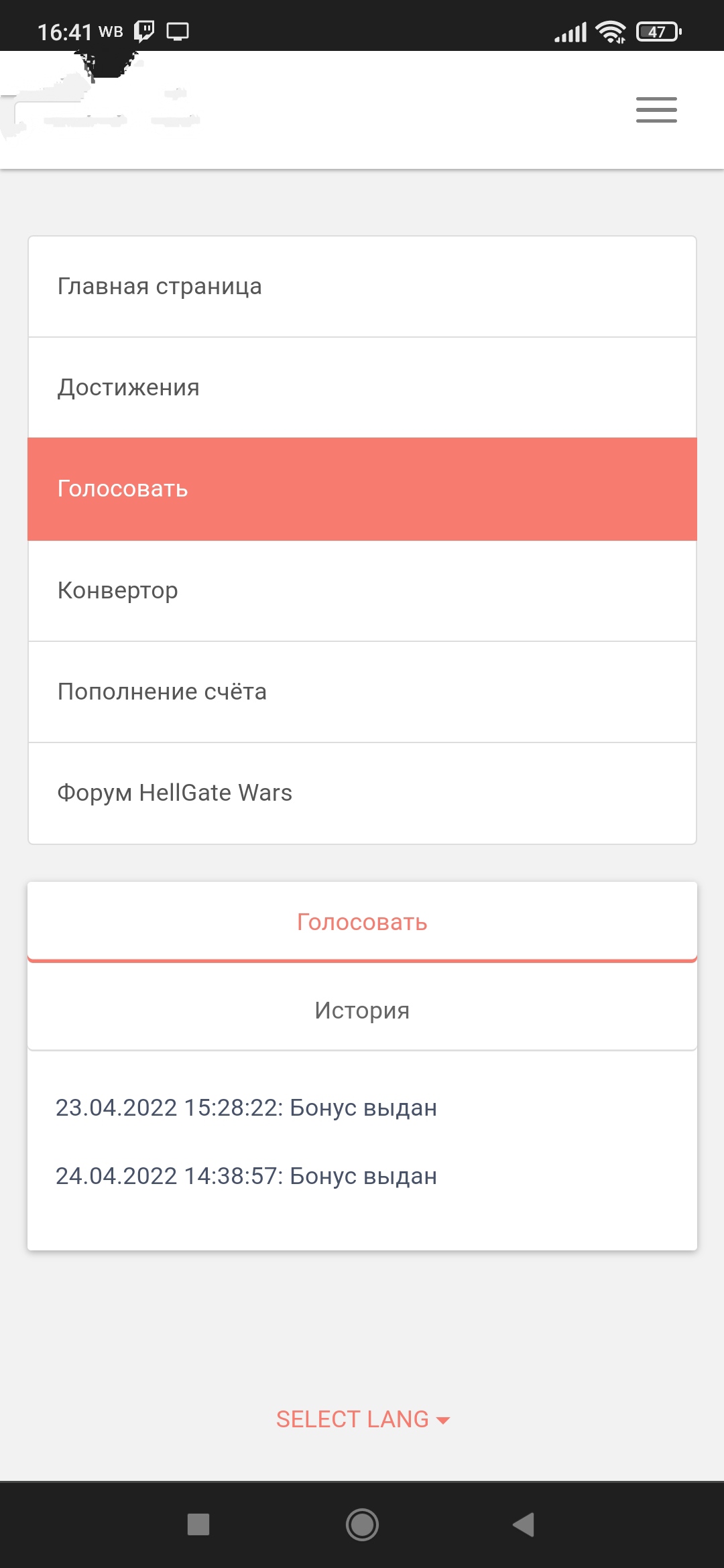Expand the SELECT LANG dropdown
This screenshot has height=1568, width=724.
click(x=363, y=1419)
